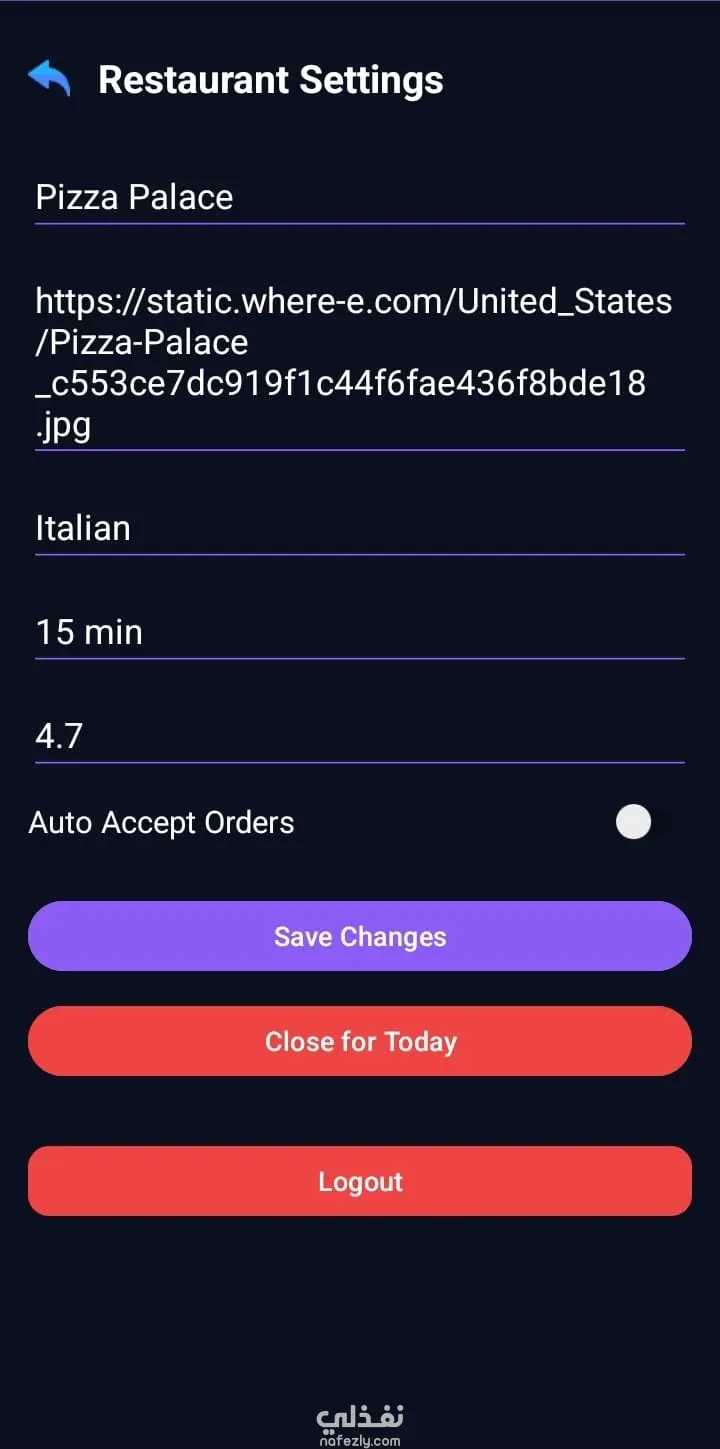The height and width of the screenshot is (1449, 720).
Task: Edit the Italian cuisine field
Action: coord(359,528)
